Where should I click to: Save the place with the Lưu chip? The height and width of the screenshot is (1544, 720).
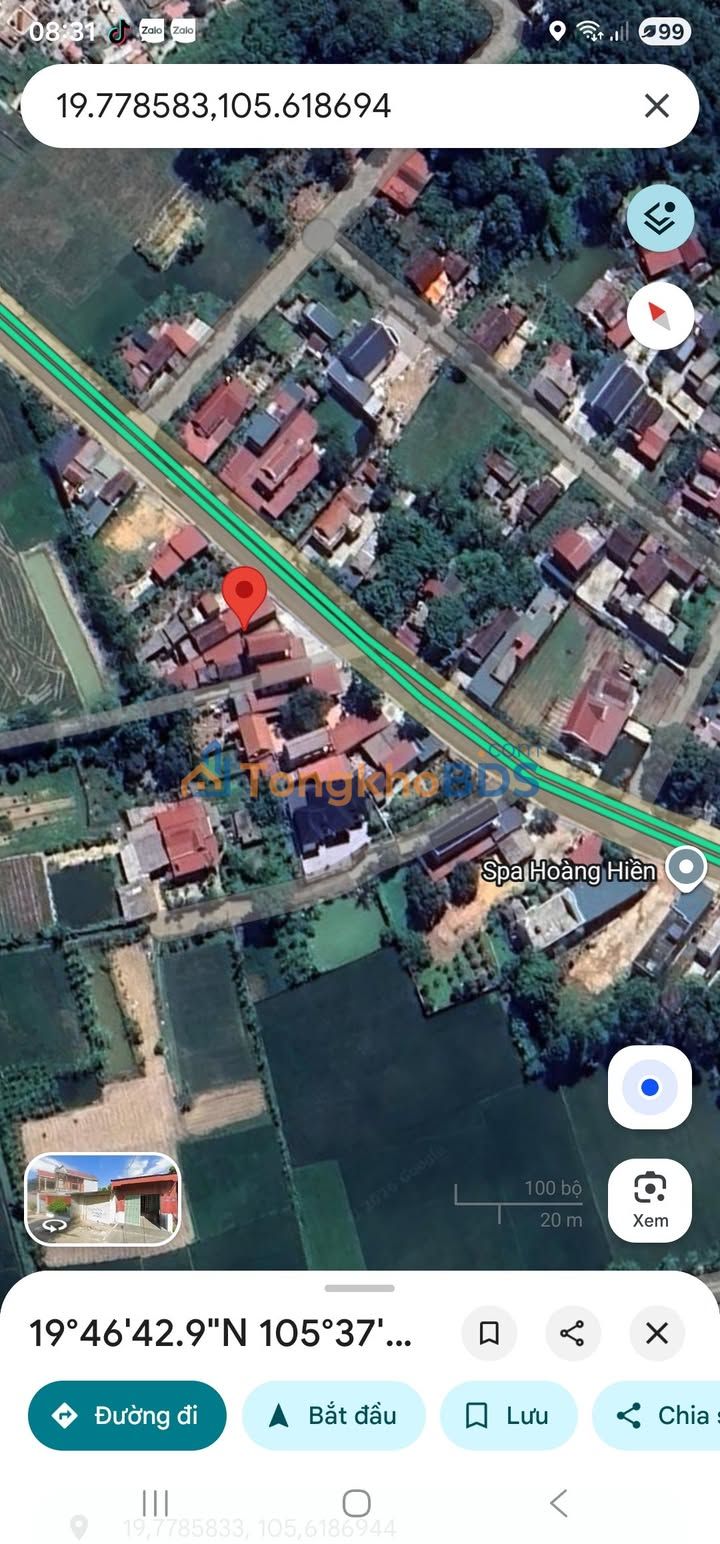click(508, 1415)
